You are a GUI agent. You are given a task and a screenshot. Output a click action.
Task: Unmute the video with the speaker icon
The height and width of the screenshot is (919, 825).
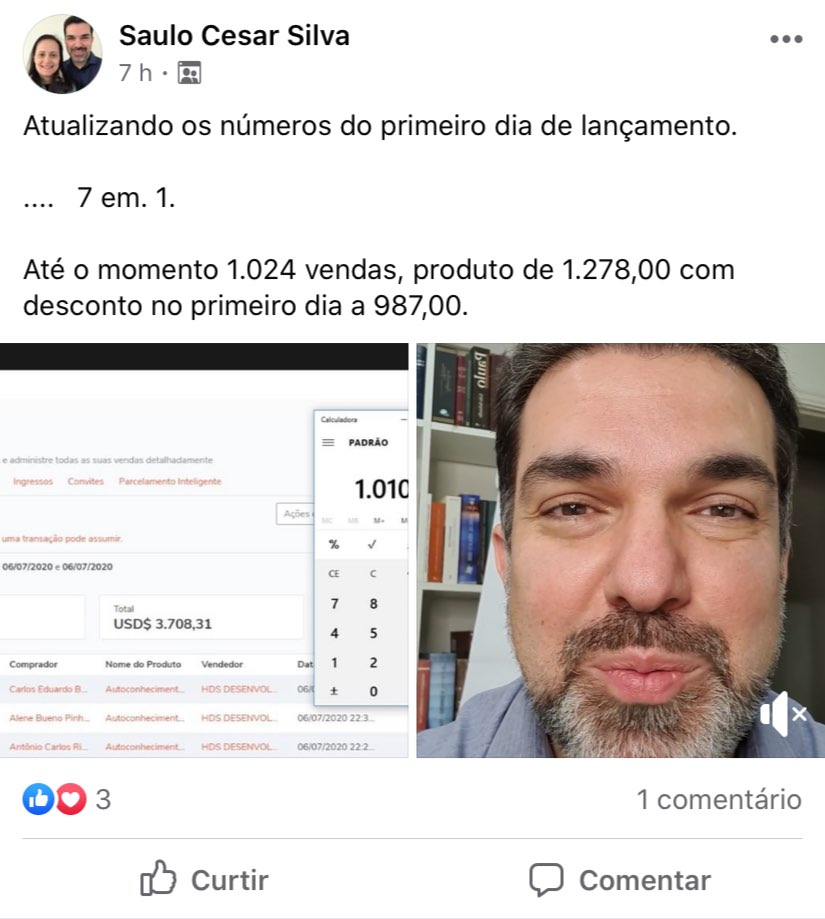781,714
